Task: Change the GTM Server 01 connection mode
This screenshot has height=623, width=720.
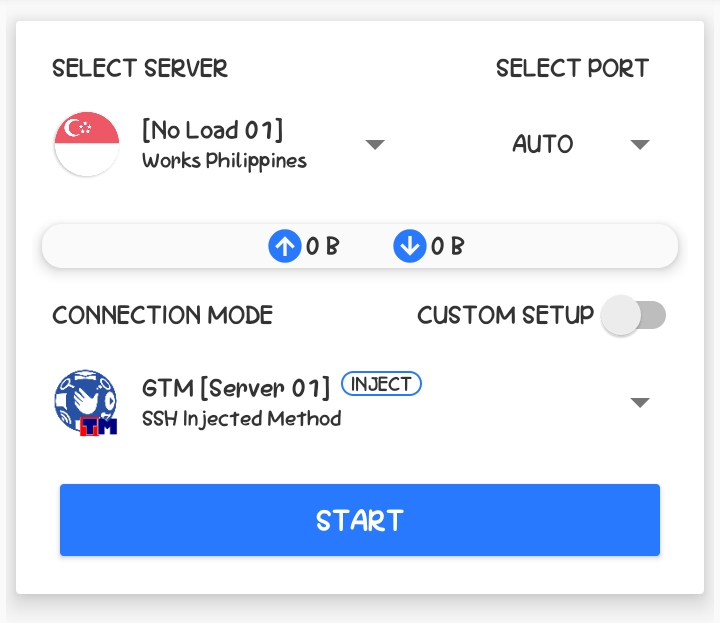Action: pos(640,402)
